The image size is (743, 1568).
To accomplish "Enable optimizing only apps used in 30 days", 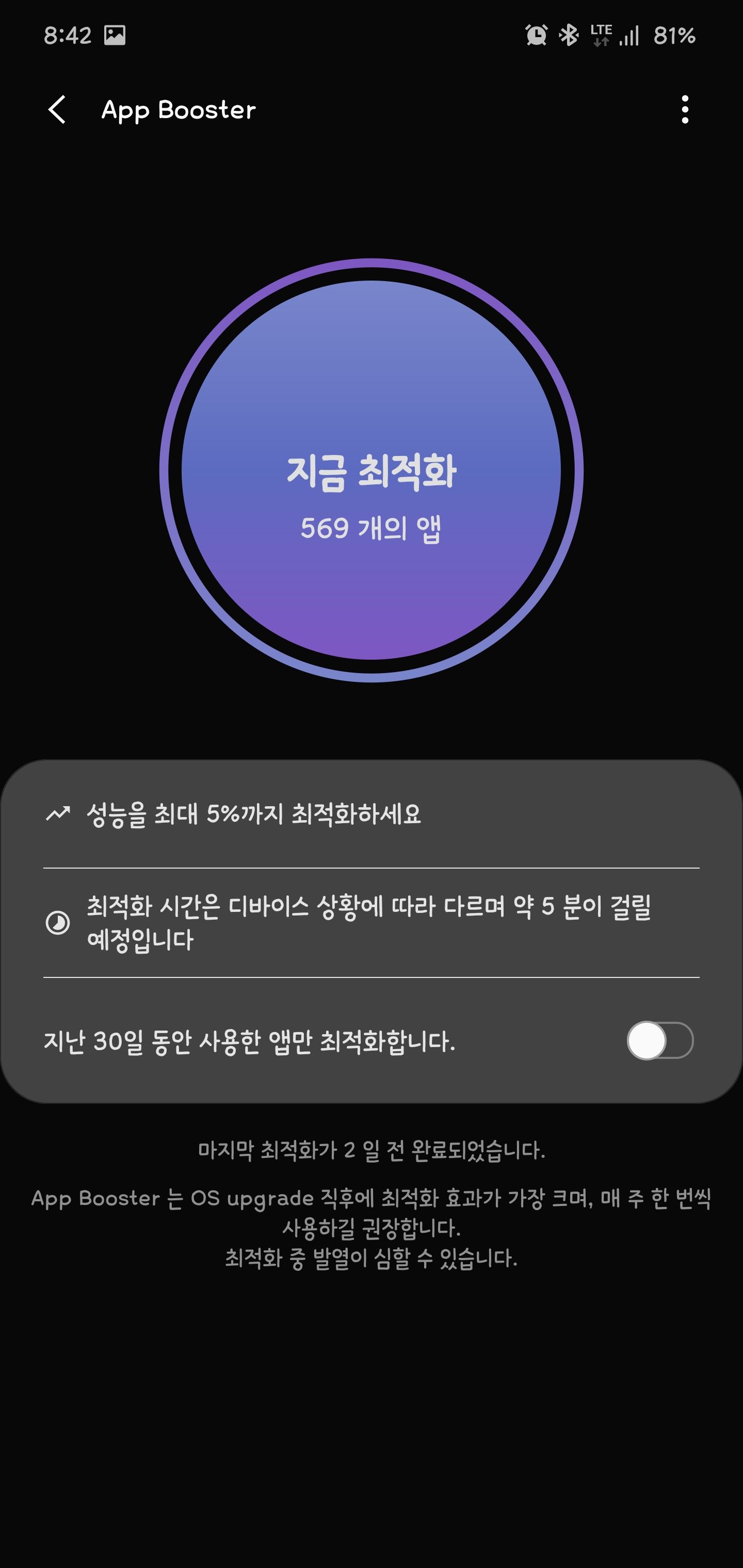I will (659, 1041).
